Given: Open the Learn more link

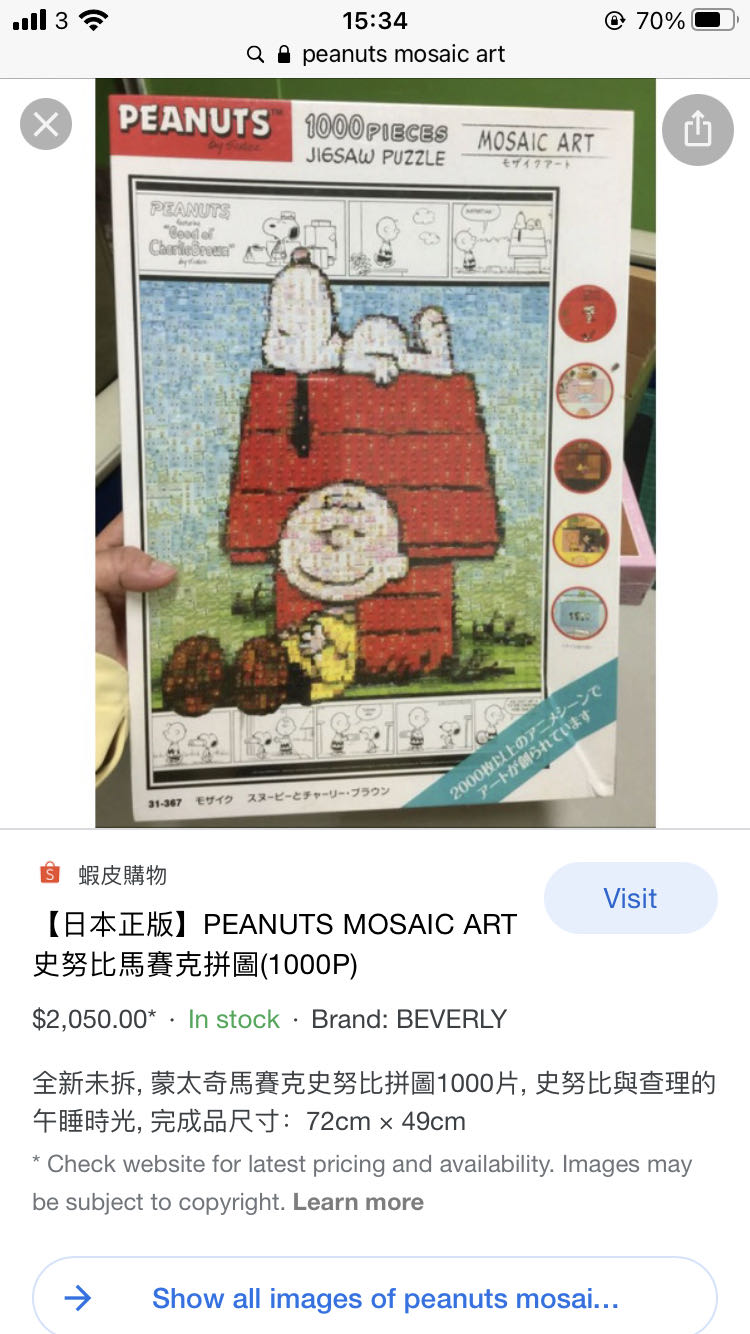Looking at the screenshot, I should click(358, 1202).
